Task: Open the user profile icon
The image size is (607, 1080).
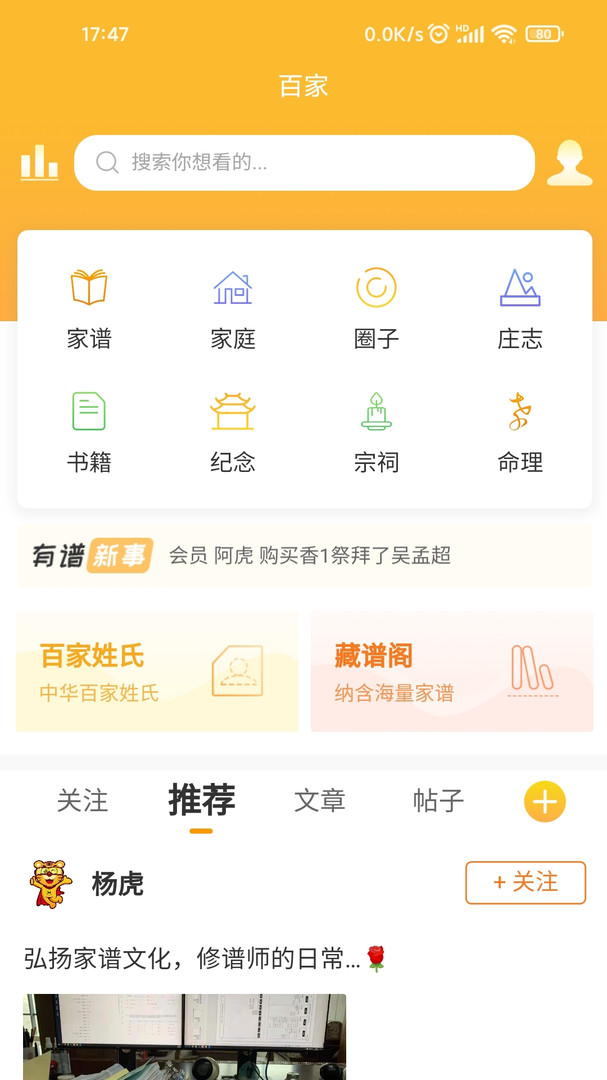Action: [569, 162]
